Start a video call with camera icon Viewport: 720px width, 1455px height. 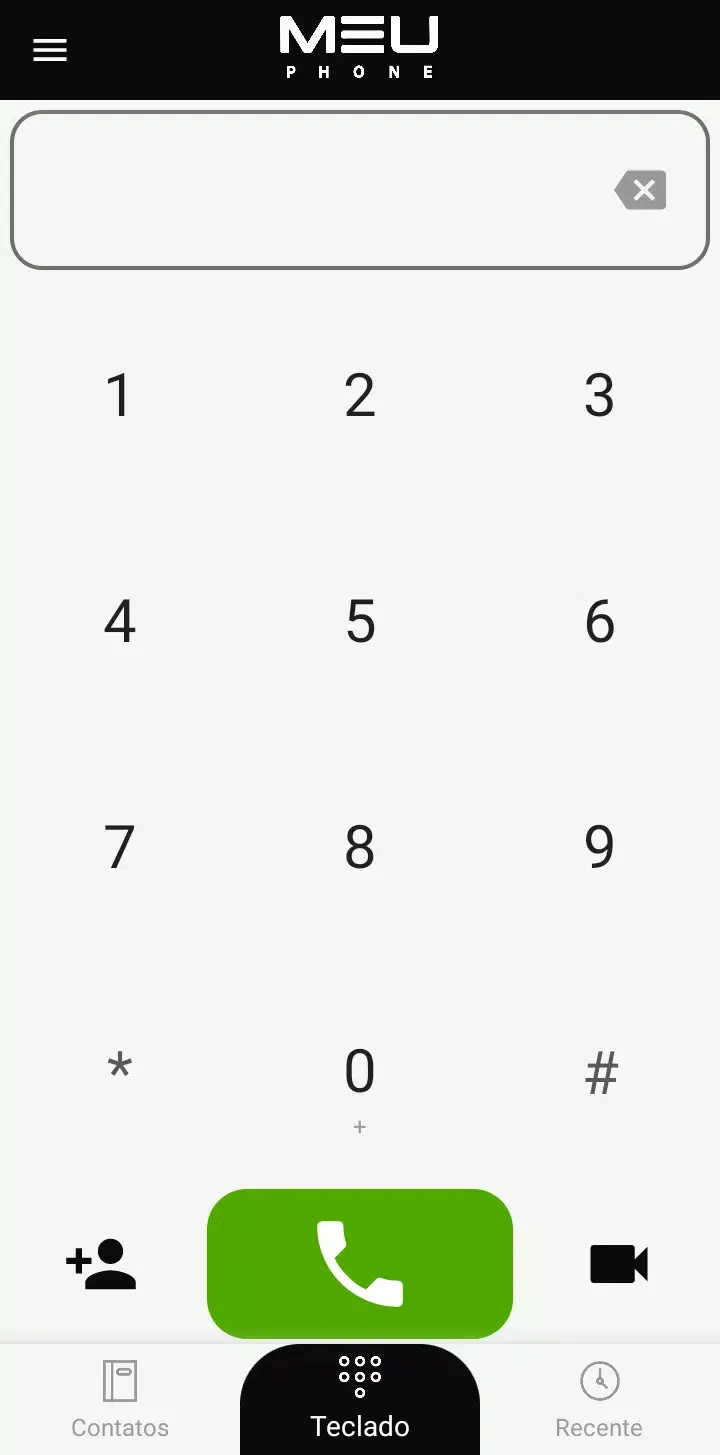point(619,1264)
